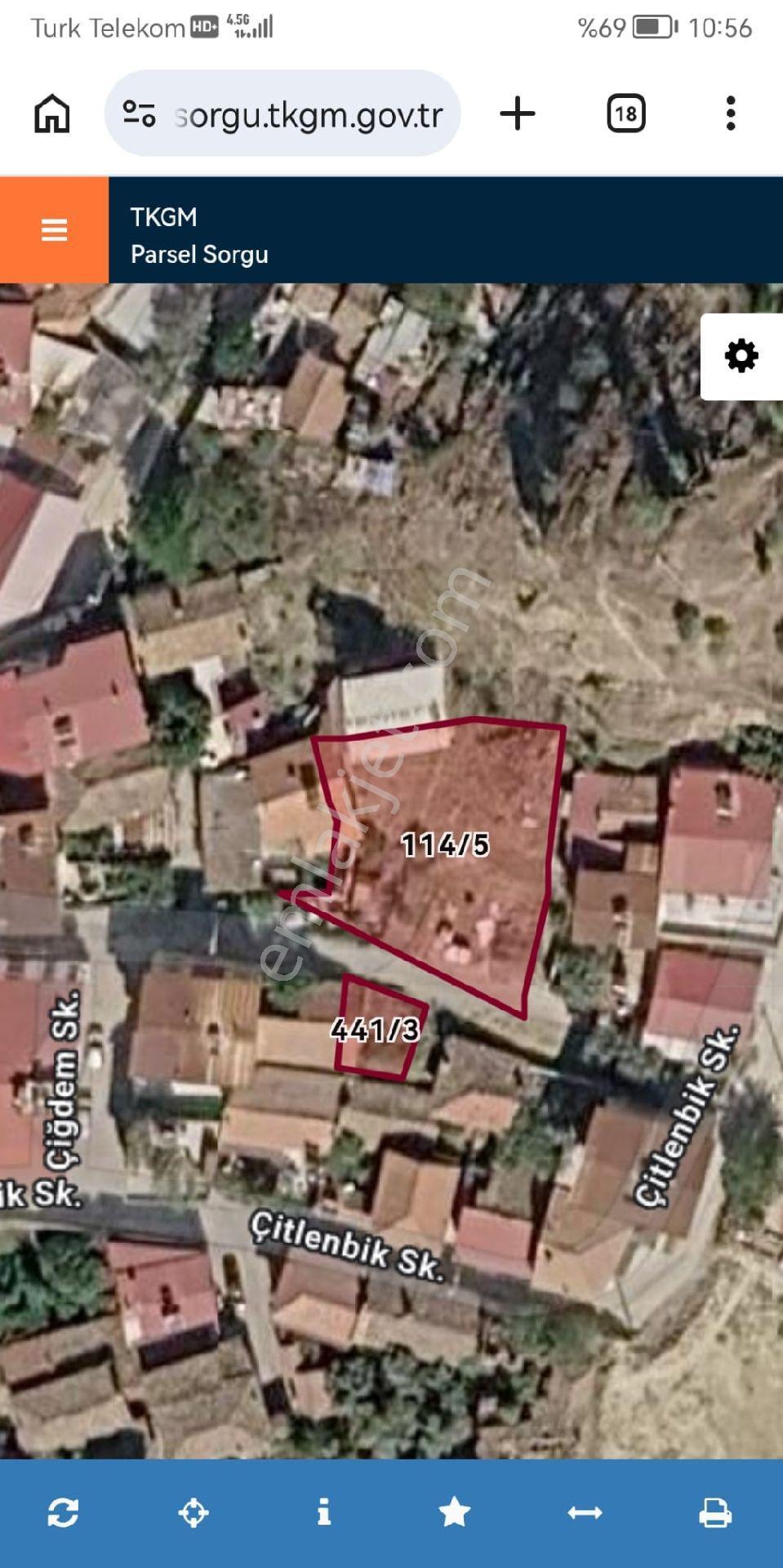Open the distance measurement tool

(585, 1512)
